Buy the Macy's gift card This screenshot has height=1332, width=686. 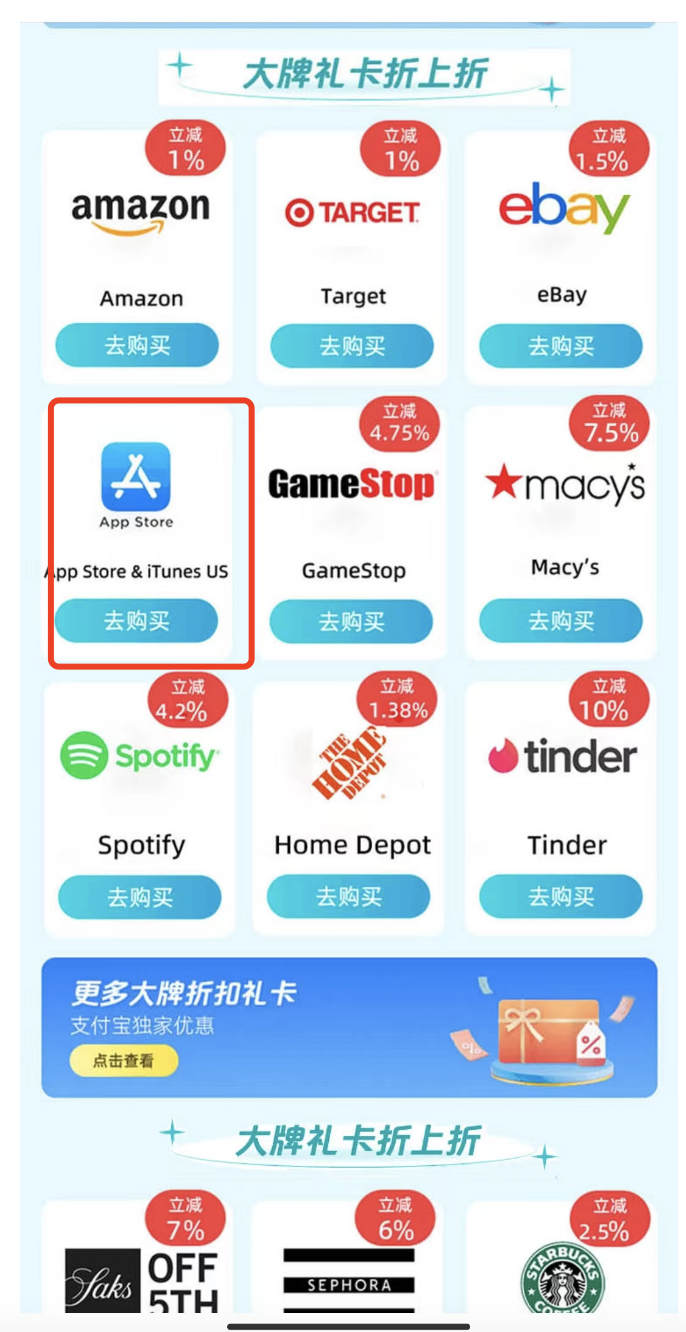(x=561, y=622)
